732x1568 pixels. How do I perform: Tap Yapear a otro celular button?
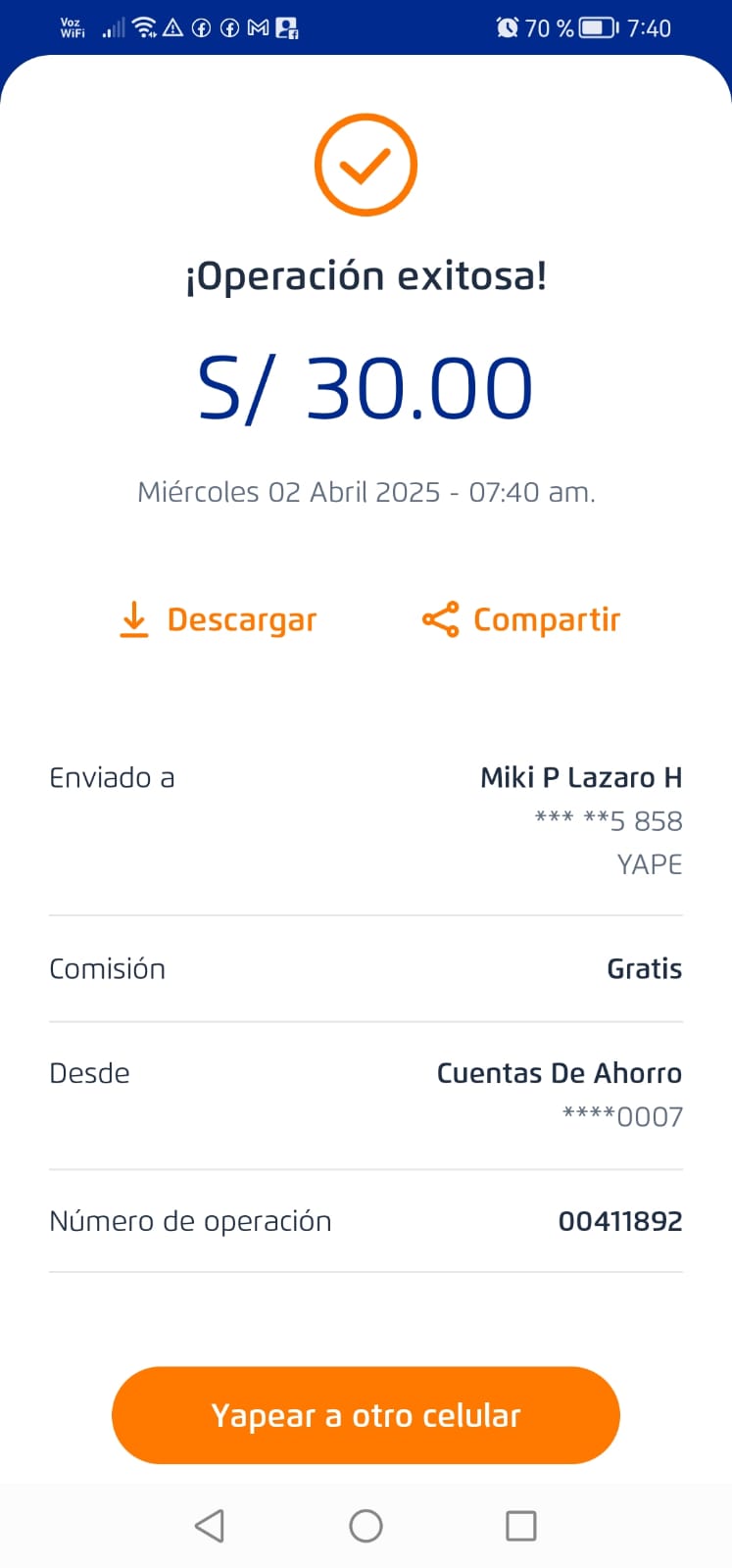[x=366, y=1415]
